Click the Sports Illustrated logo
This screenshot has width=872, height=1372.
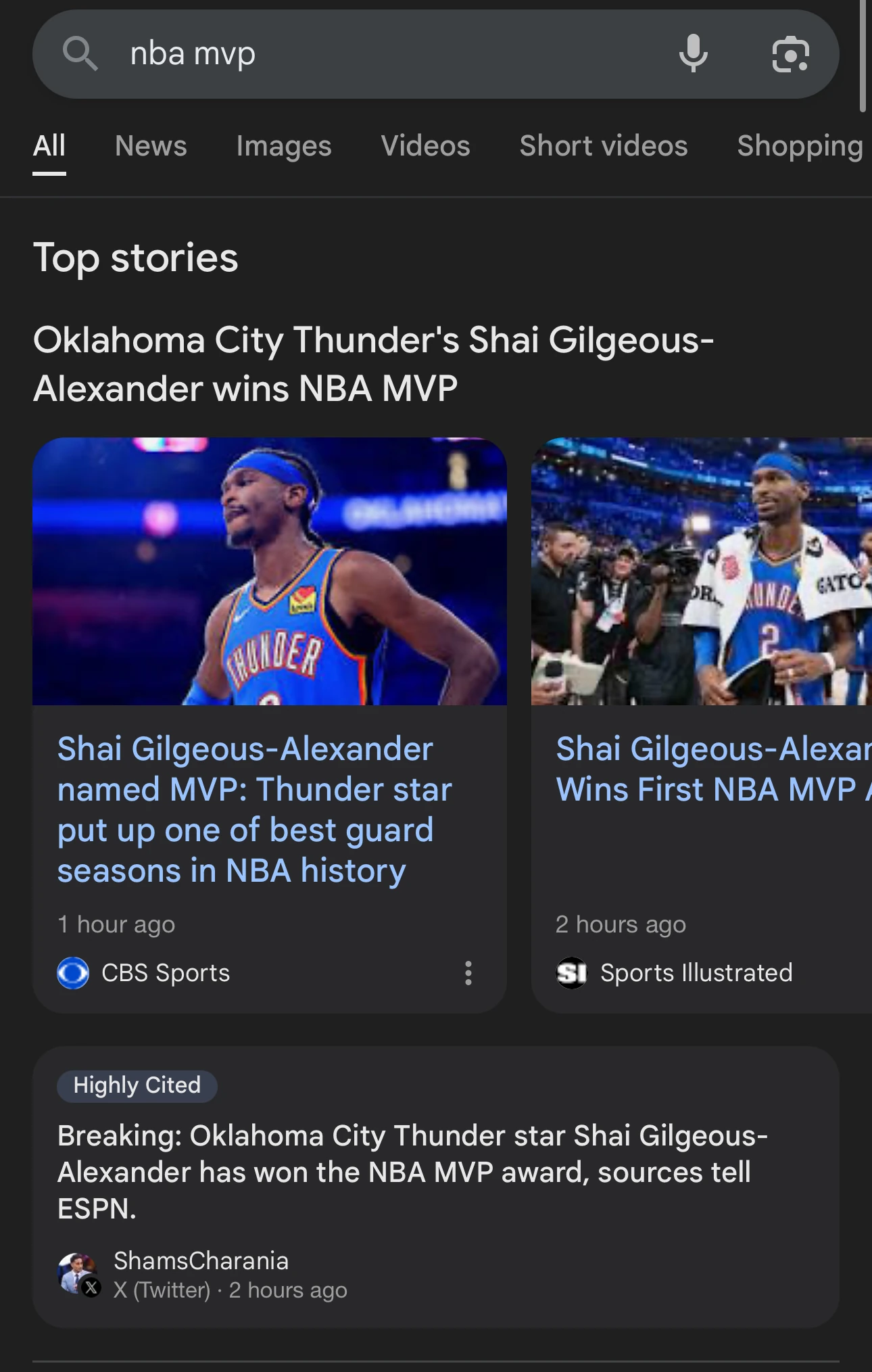pos(572,974)
